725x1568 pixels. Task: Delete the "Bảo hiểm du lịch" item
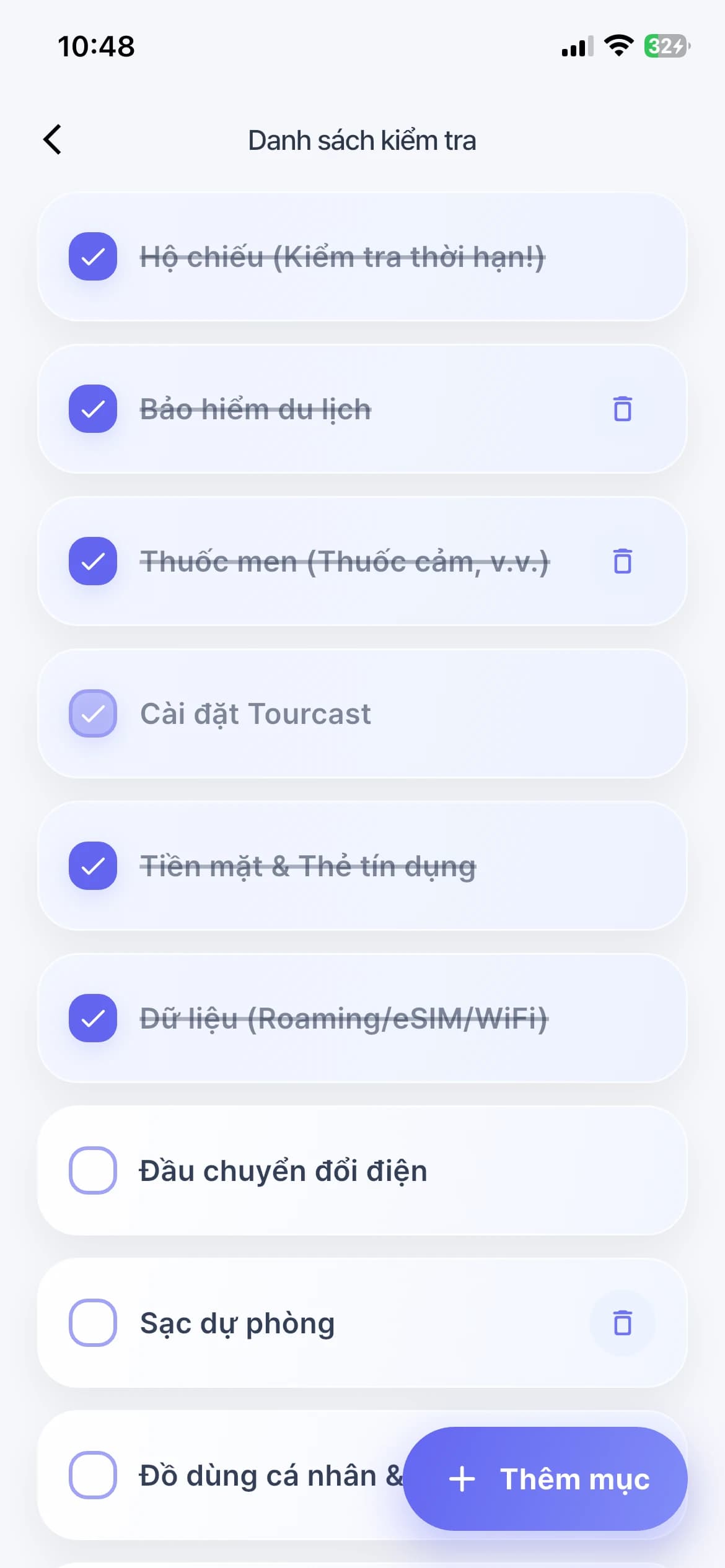(622, 409)
